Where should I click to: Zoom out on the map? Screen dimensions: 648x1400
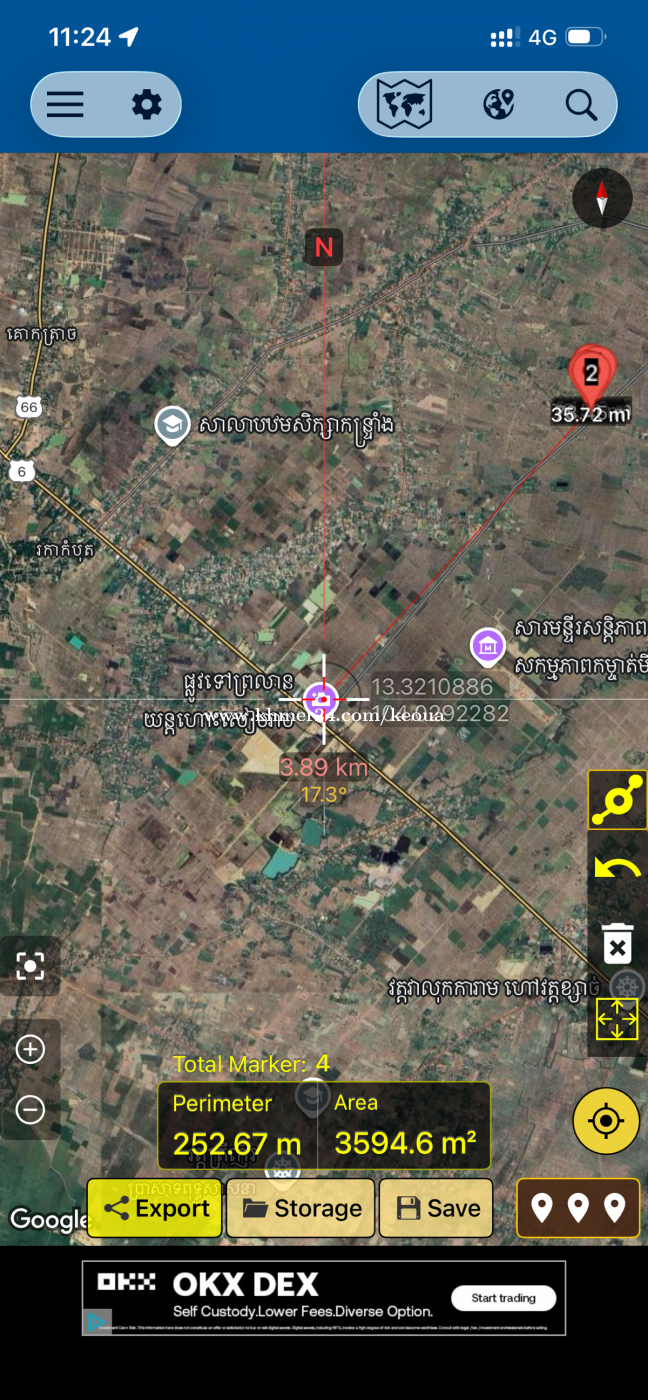(30, 1109)
